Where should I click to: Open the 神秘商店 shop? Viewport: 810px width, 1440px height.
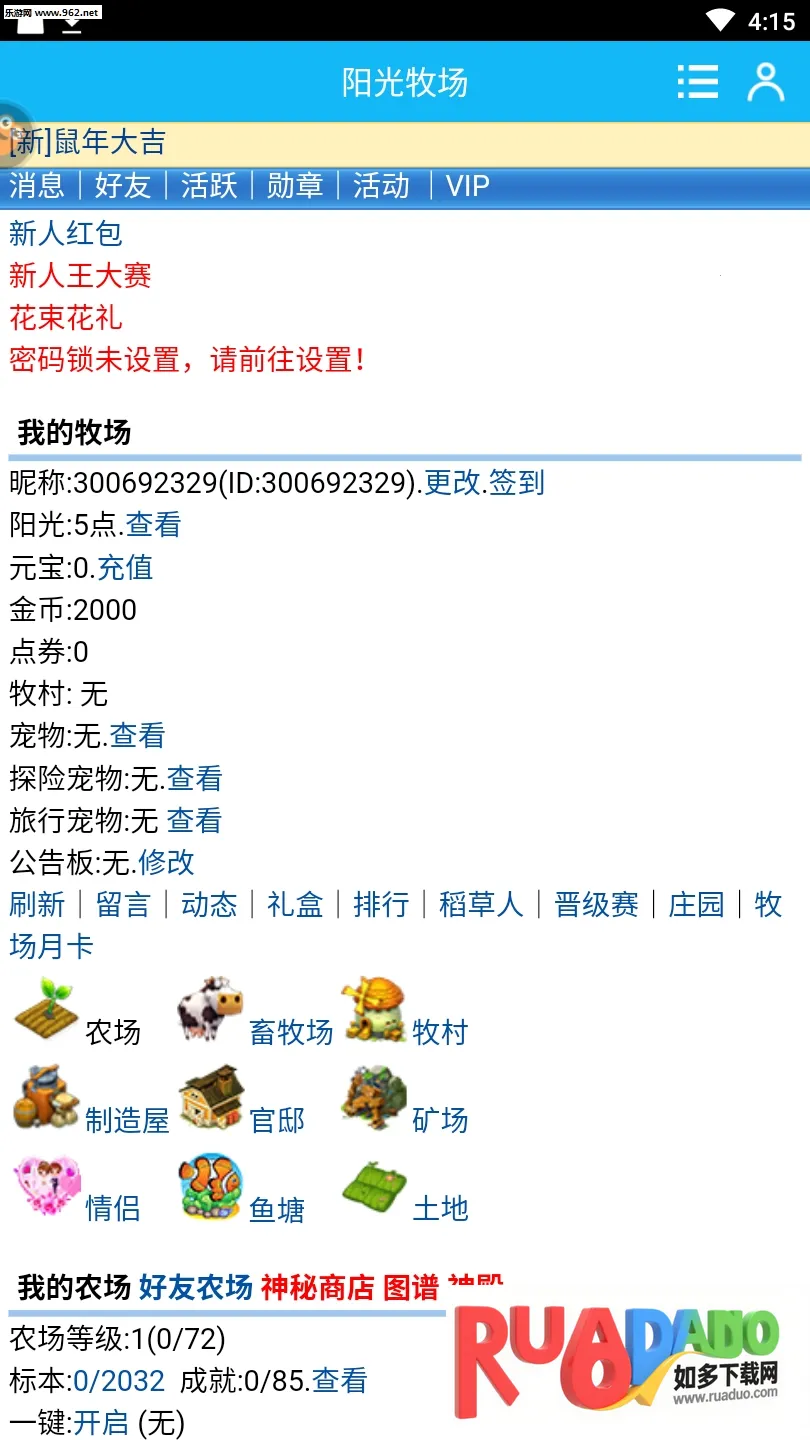coord(317,1287)
